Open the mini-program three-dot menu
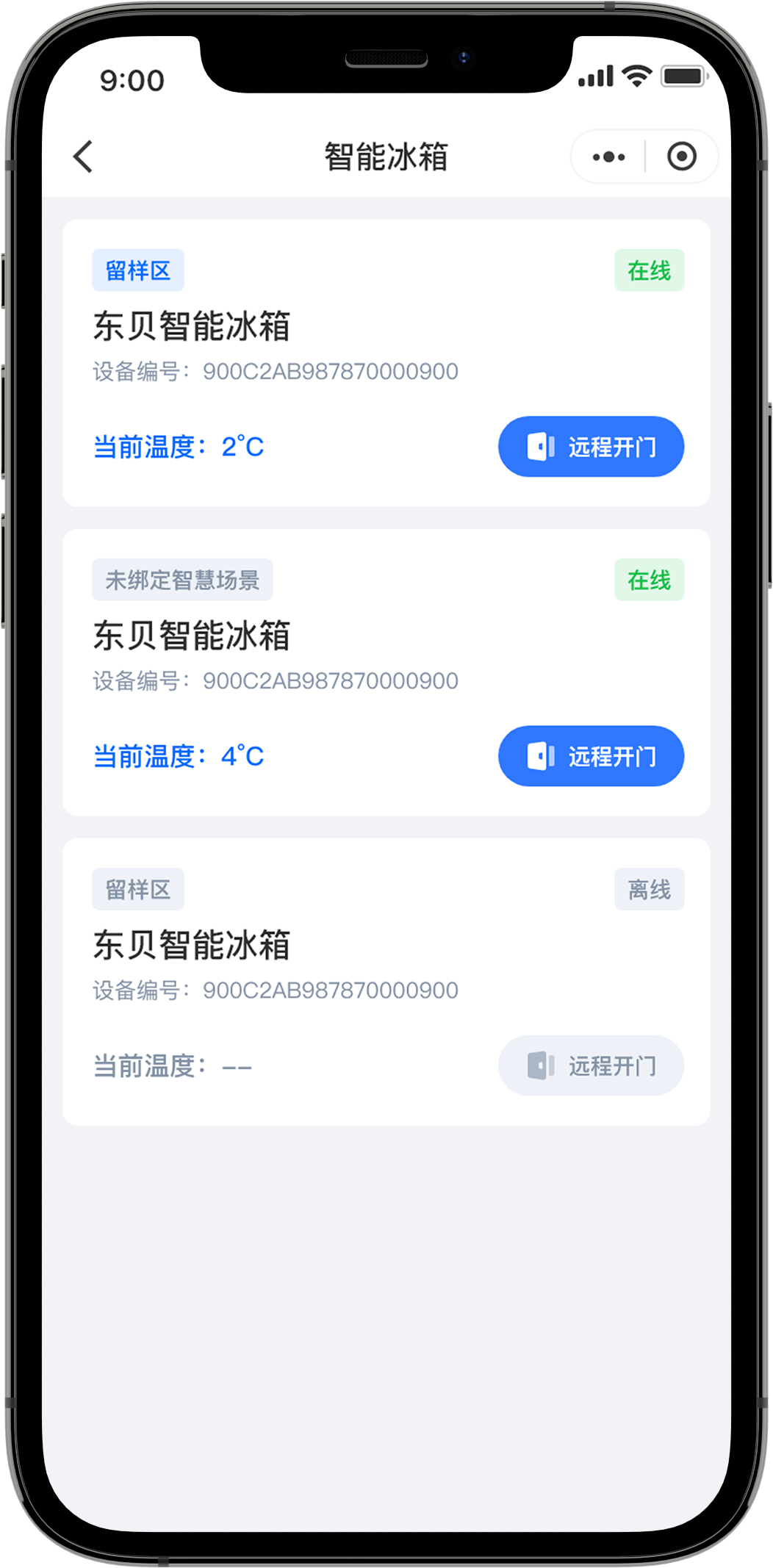The width and height of the screenshot is (773, 1568). (x=608, y=157)
